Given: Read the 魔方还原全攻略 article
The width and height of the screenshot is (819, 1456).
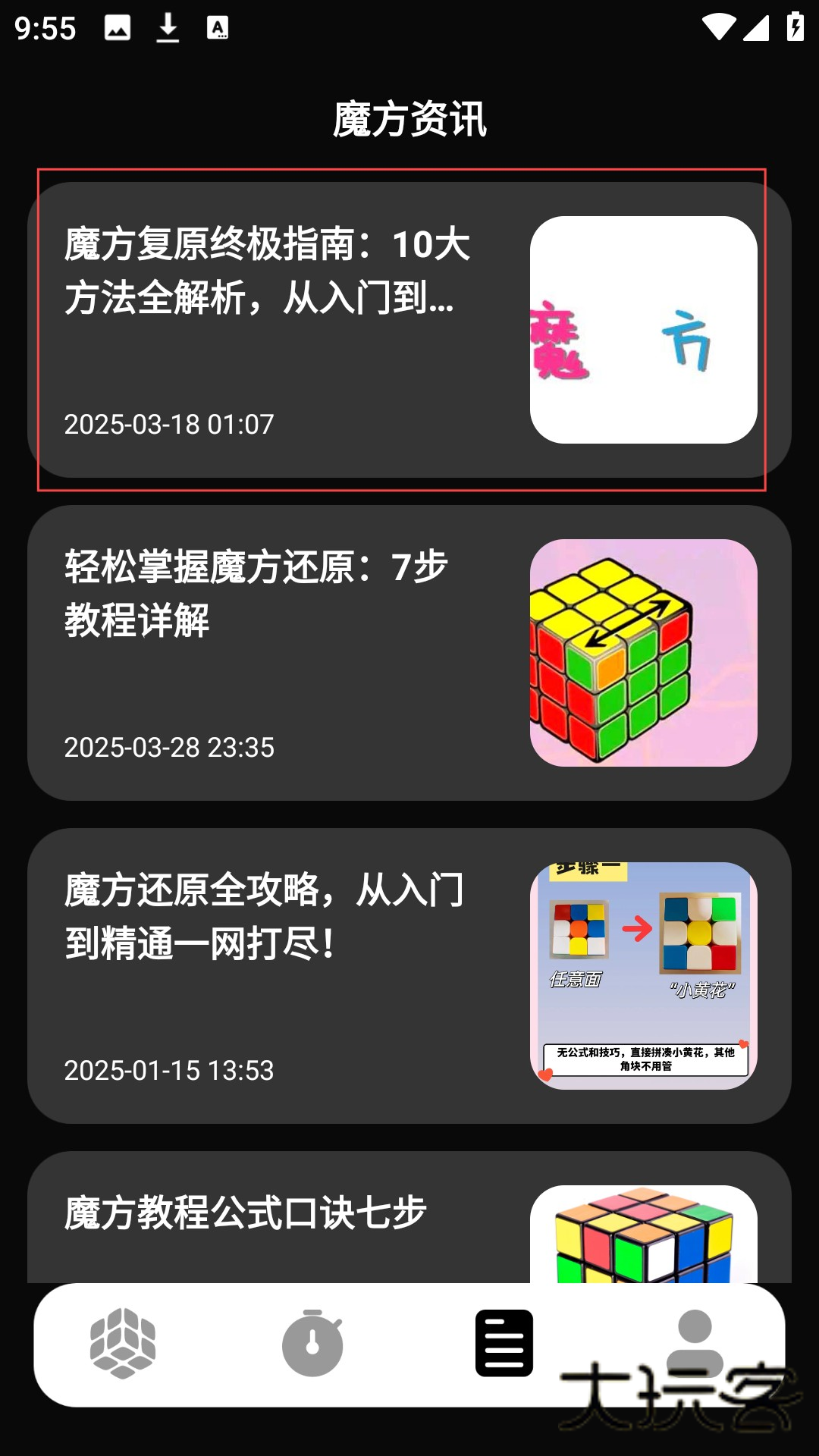Looking at the screenshot, I should 409,976.
